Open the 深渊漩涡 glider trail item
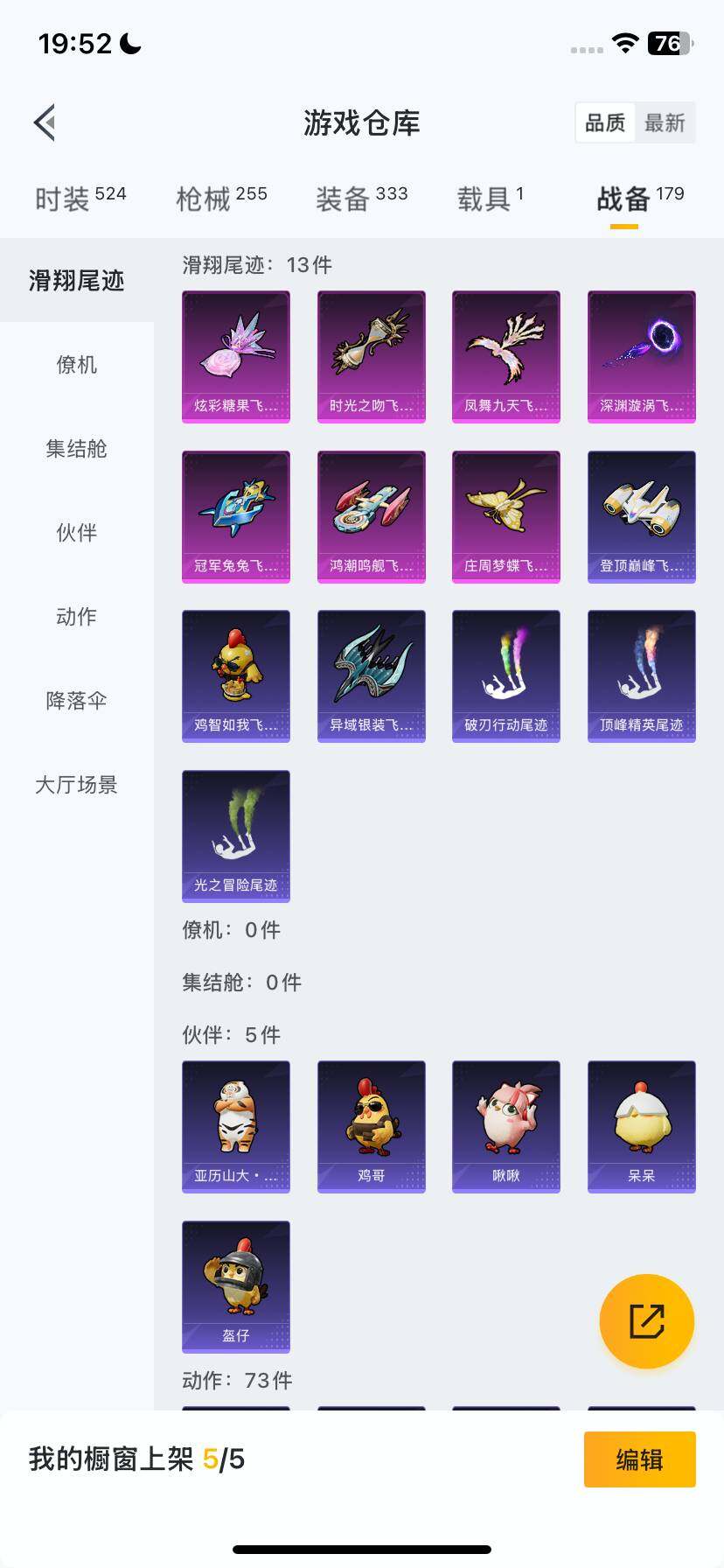 (641, 356)
